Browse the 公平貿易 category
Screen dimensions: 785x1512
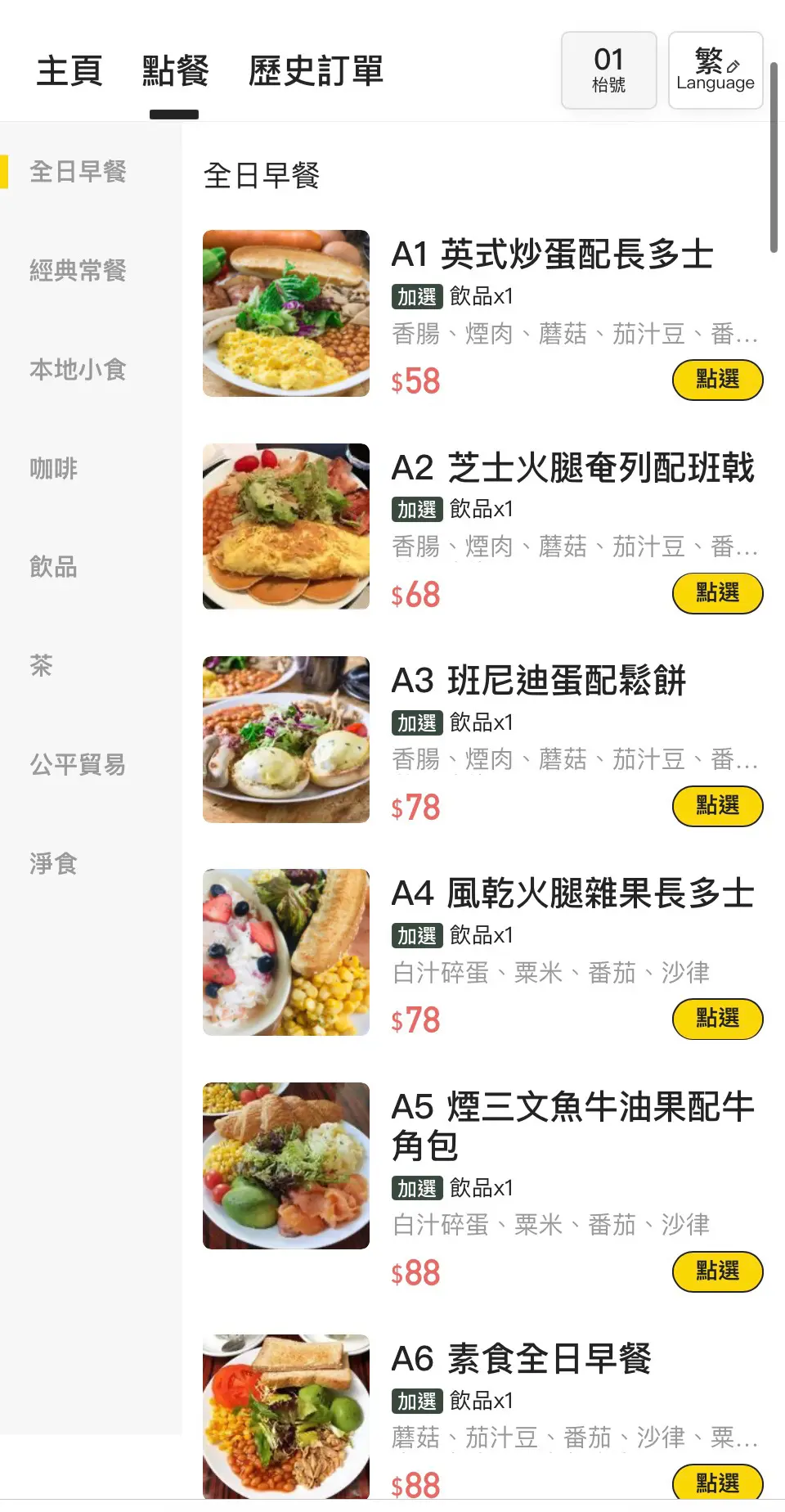(78, 765)
